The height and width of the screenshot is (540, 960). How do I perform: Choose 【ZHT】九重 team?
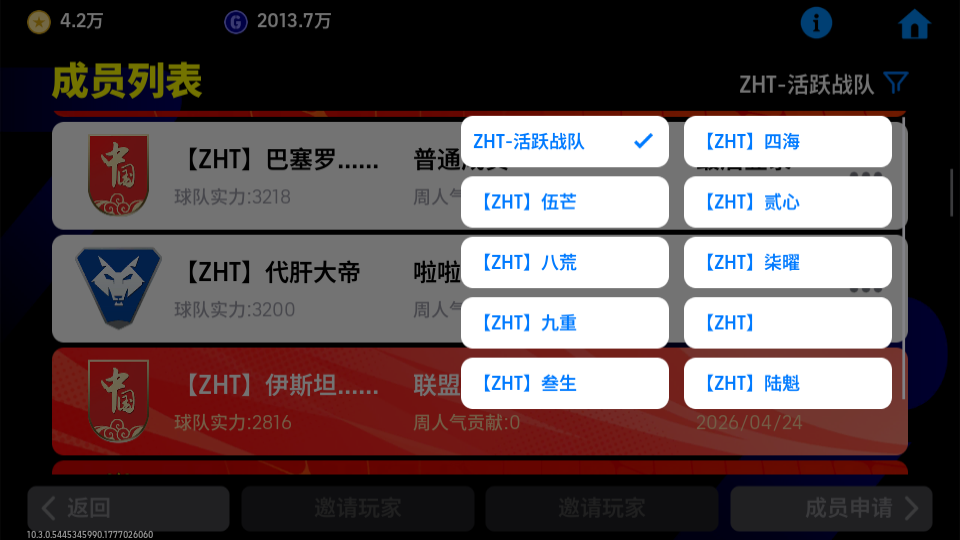[564, 323]
